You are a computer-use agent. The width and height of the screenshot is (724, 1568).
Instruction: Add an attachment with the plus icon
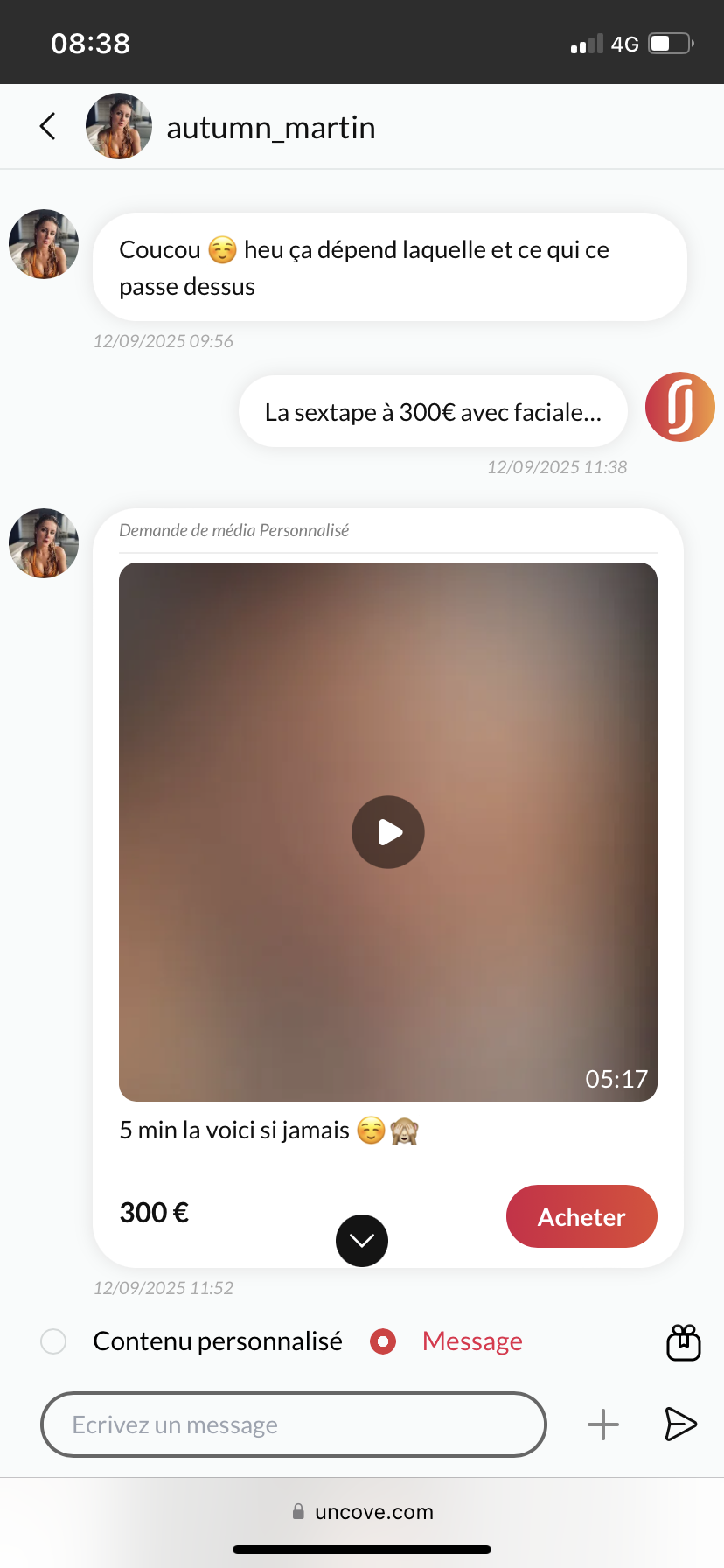603,1424
